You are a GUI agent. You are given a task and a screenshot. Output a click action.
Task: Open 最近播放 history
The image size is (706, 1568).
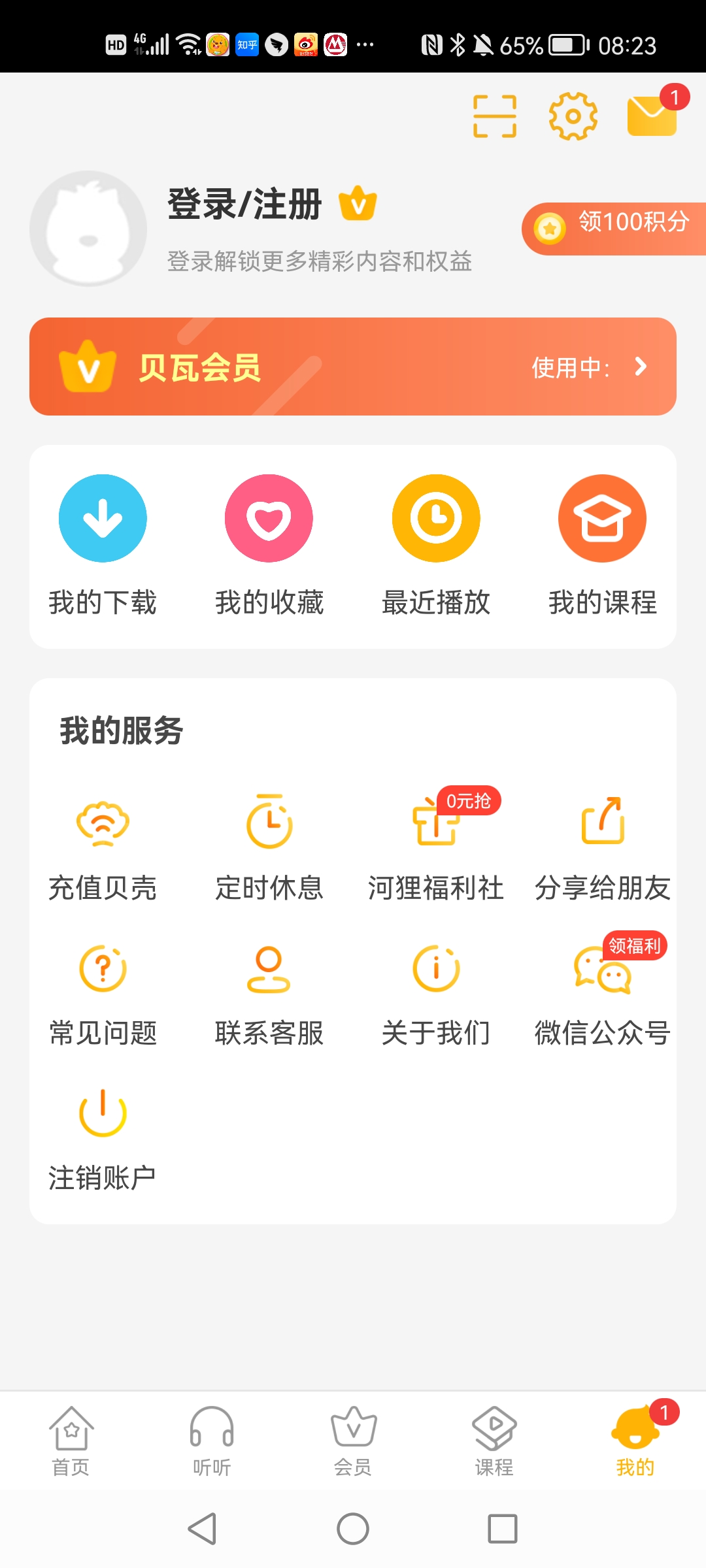(x=436, y=544)
